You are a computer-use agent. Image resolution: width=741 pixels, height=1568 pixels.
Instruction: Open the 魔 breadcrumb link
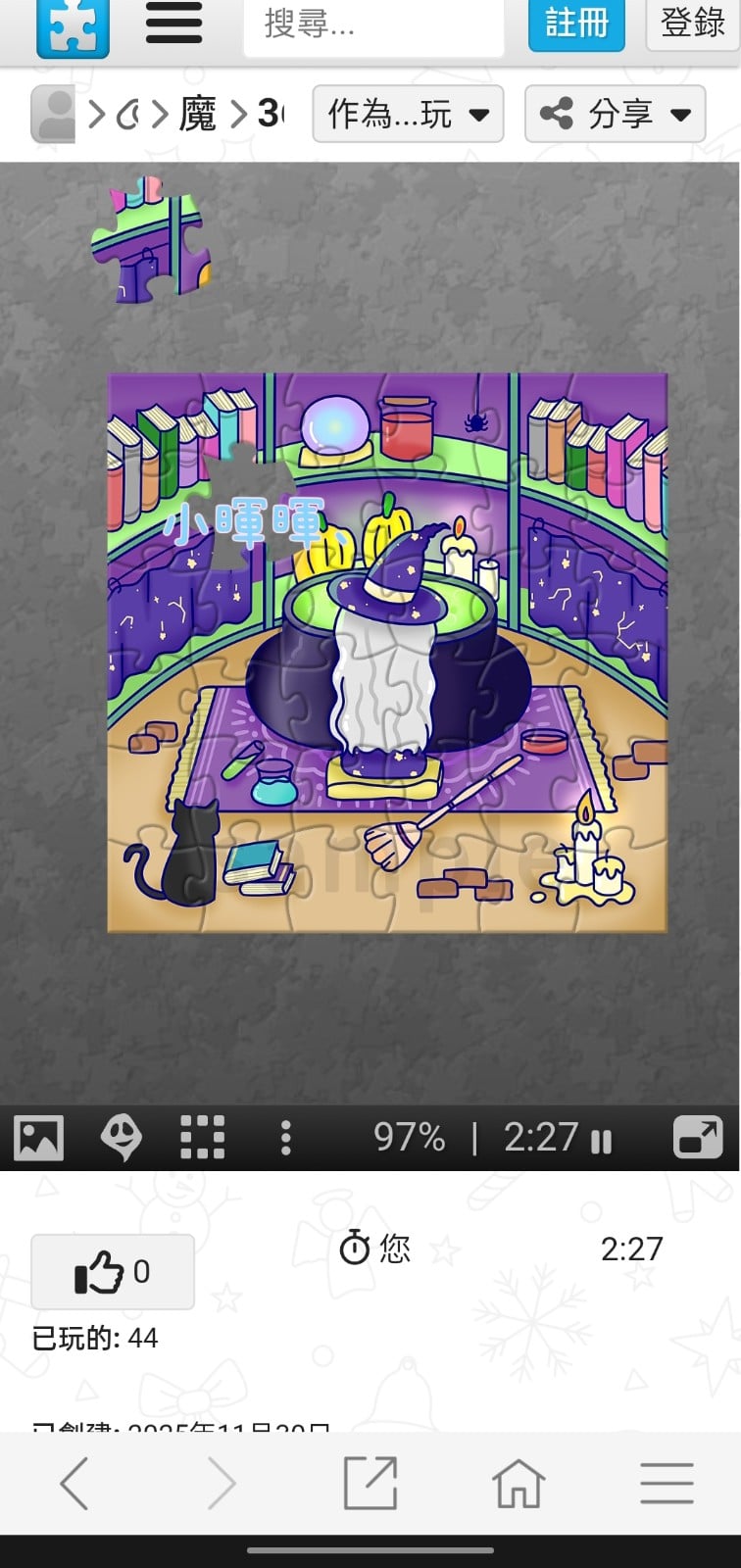point(197,115)
